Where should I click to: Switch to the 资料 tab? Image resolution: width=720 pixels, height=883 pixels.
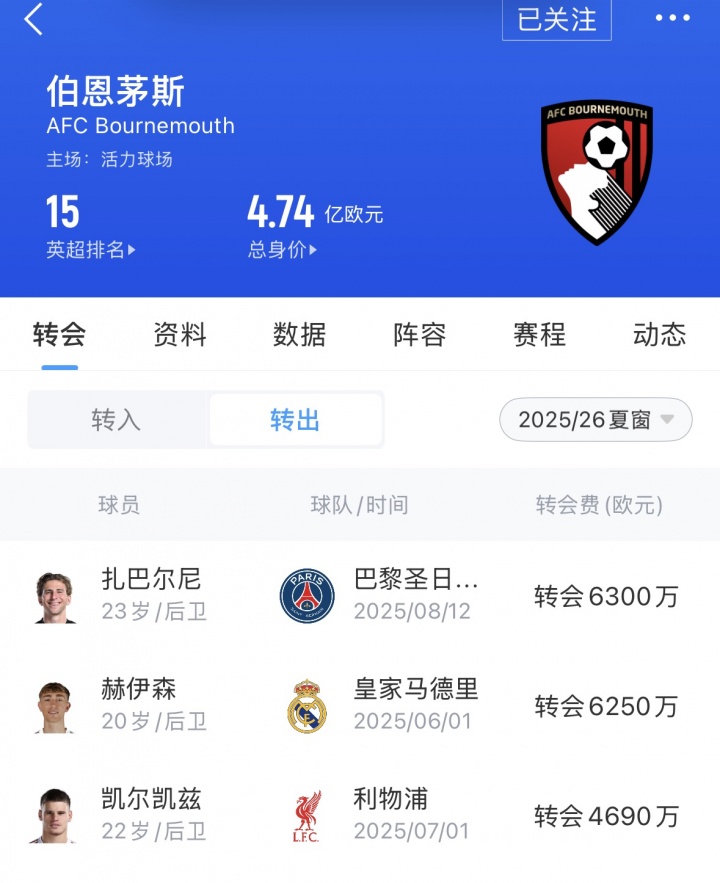[x=180, y=334]
